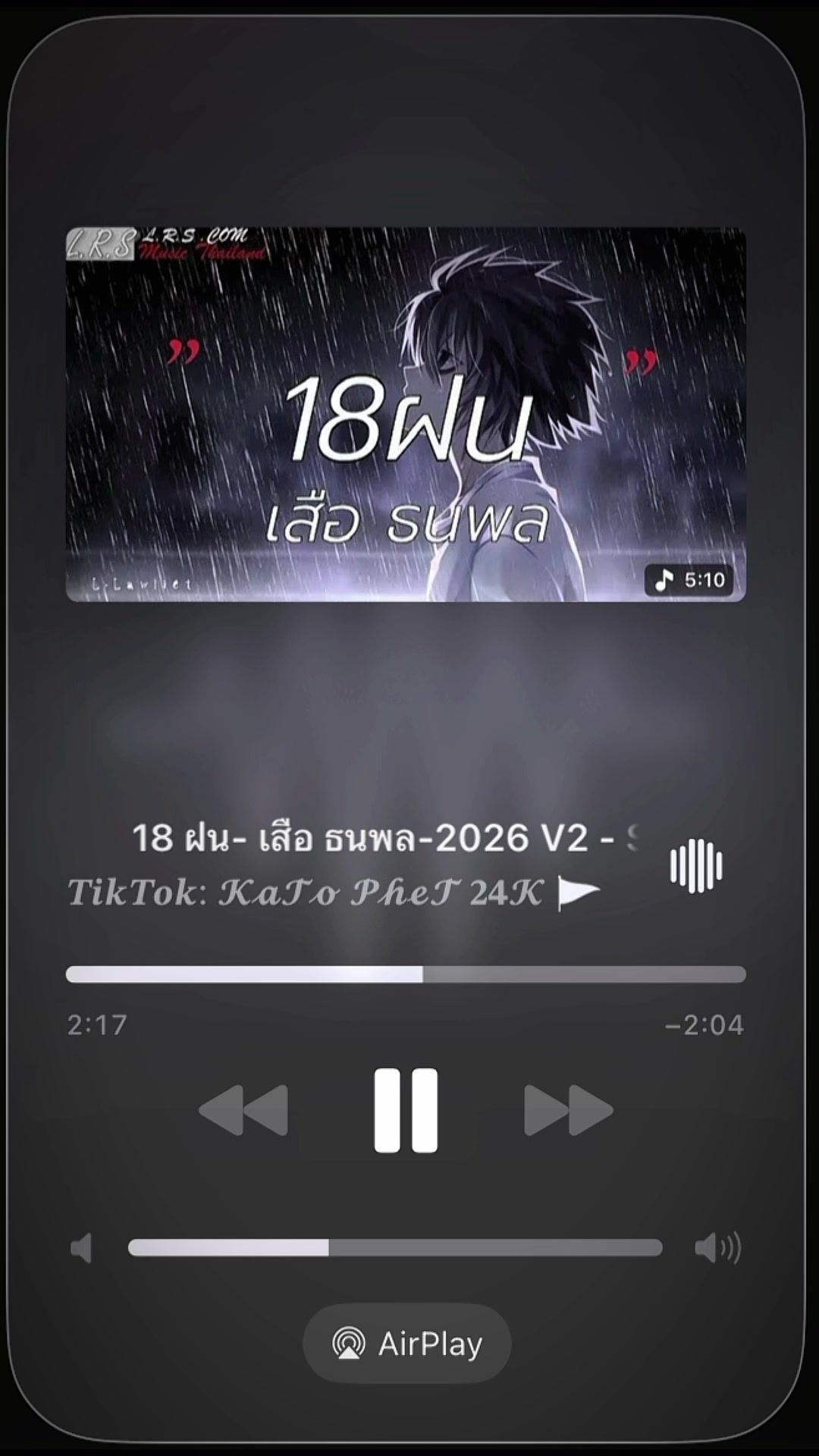Skip back to the previous track
819x1456 pixels.
point(243,1110)
